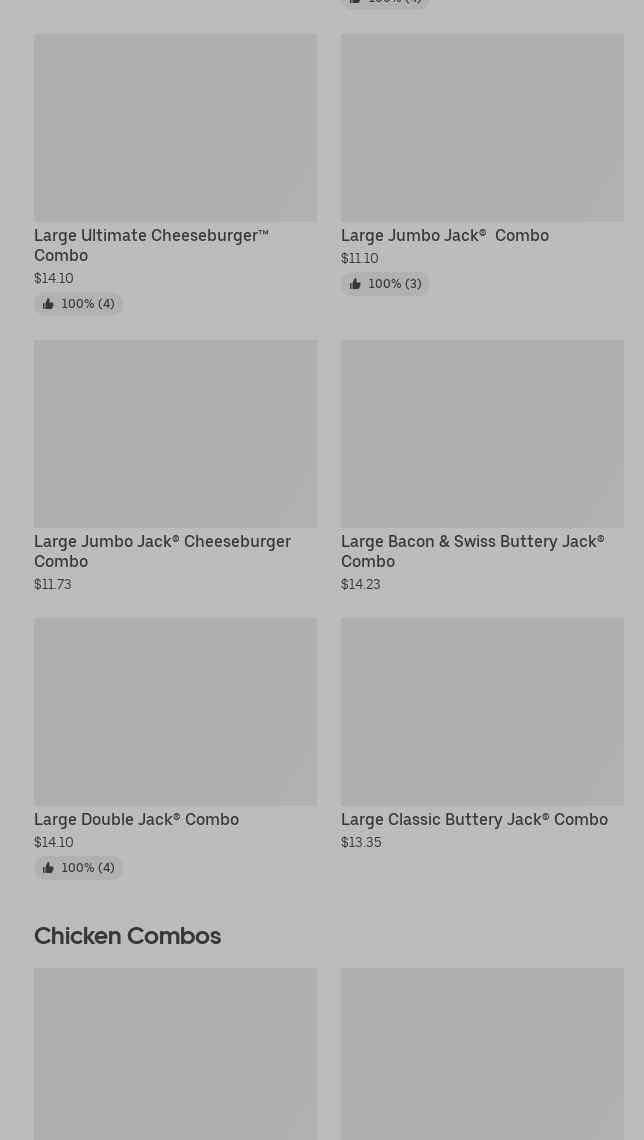Open Large Classic Buttery Jack Combo
644x1140 pixels.
[x=482, y=735]
